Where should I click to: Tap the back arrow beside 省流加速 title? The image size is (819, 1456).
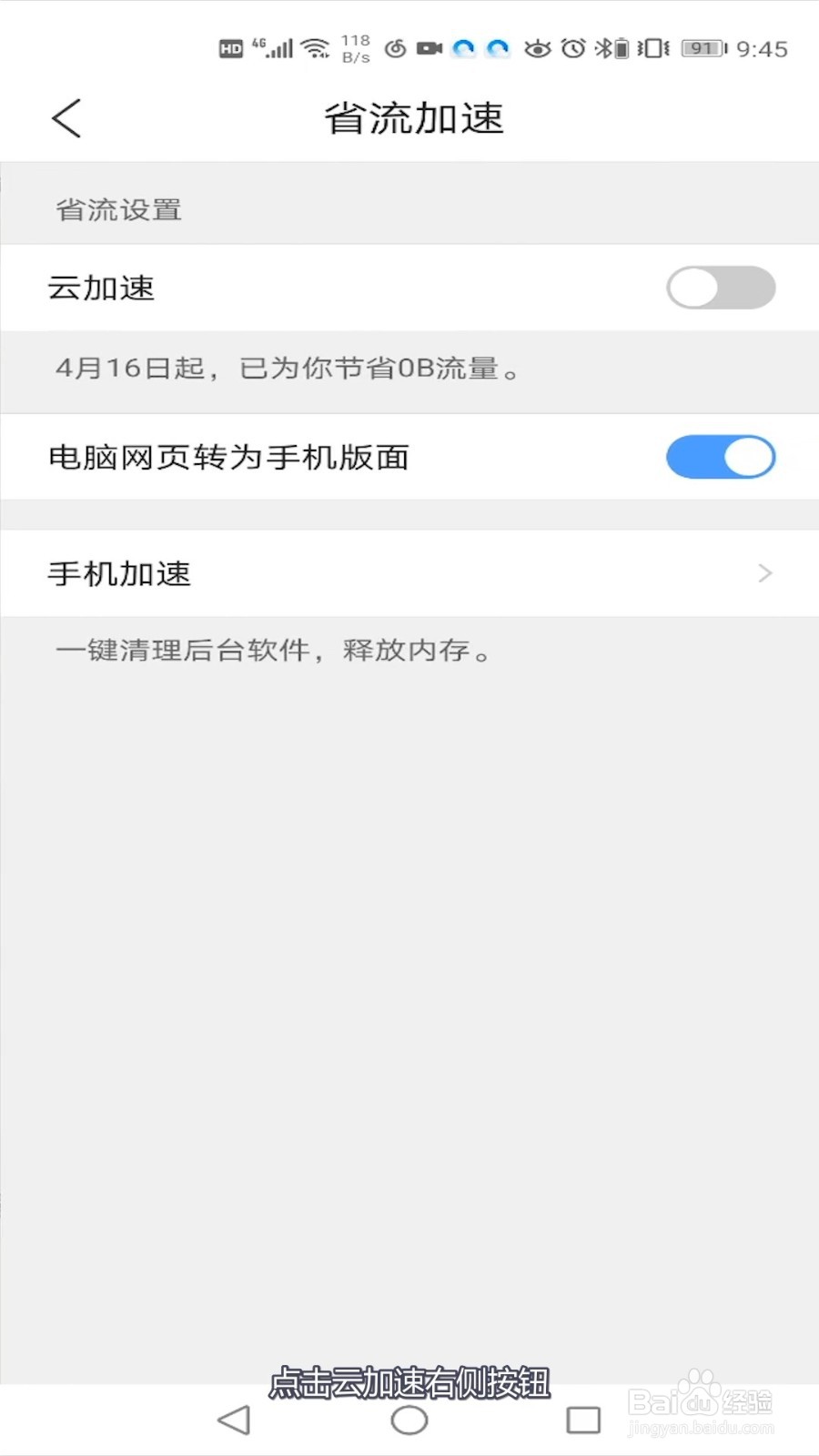pyautogui.click(x=64, y=118)
